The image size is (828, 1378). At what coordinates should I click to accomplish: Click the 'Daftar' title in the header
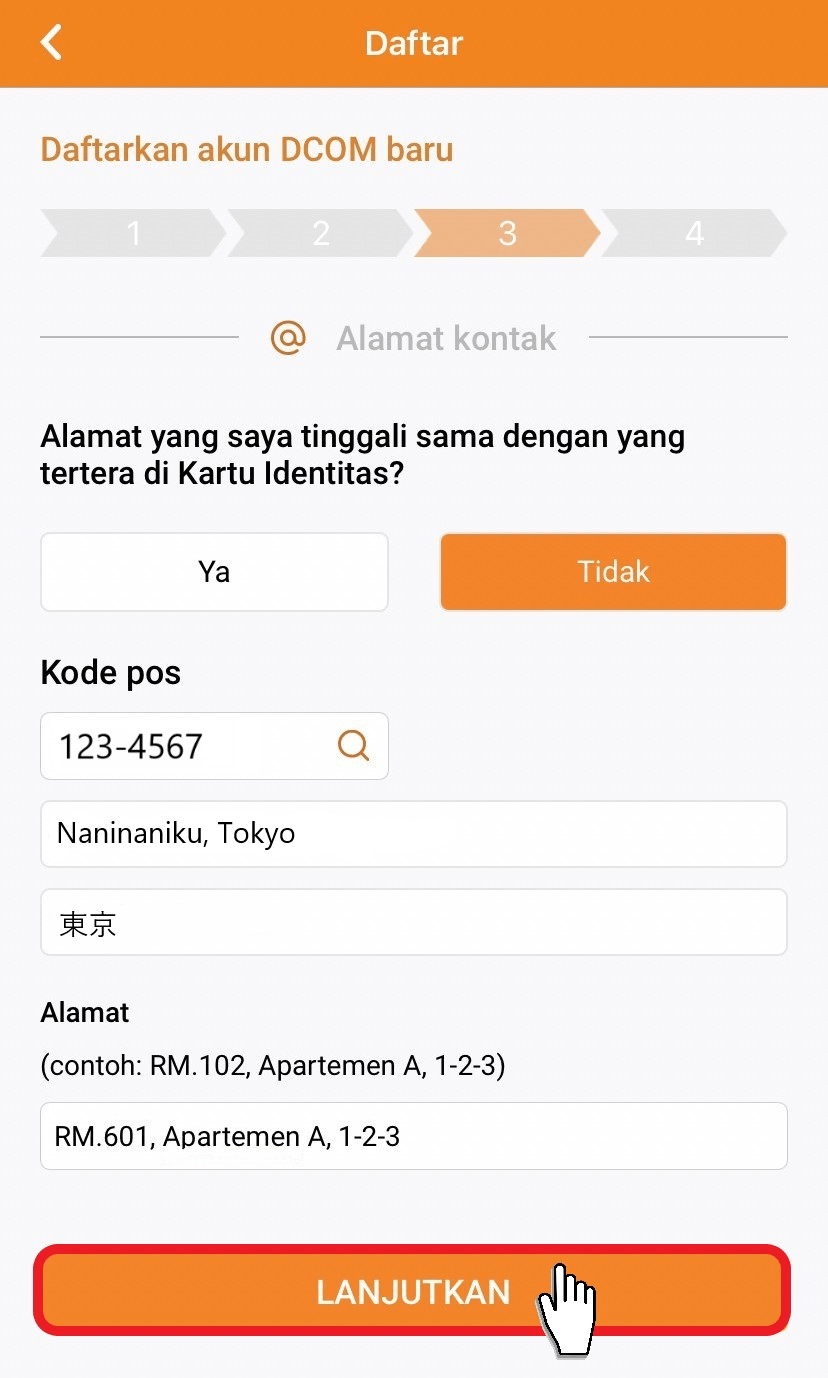[x=413, y=42]
